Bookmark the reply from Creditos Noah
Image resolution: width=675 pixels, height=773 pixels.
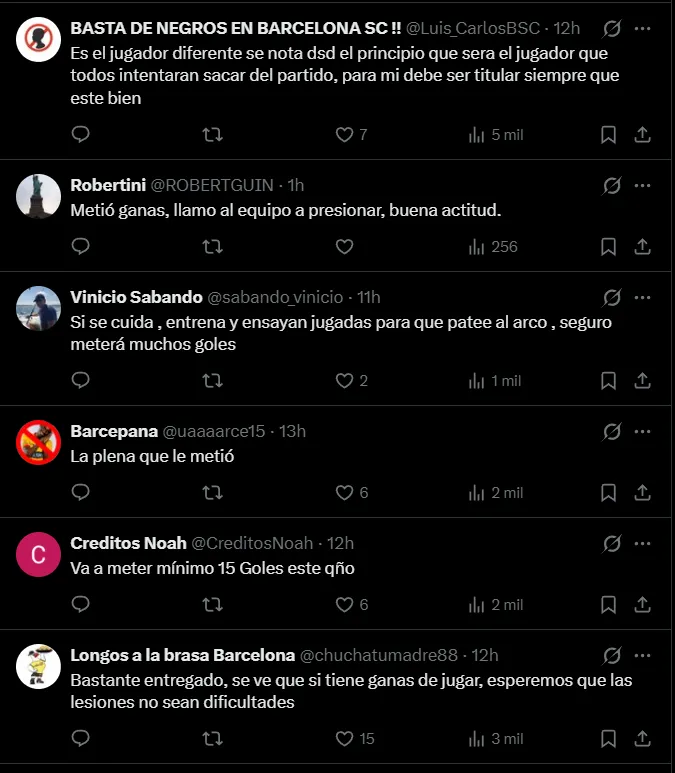pyautogui.click(x=608, y=604)
